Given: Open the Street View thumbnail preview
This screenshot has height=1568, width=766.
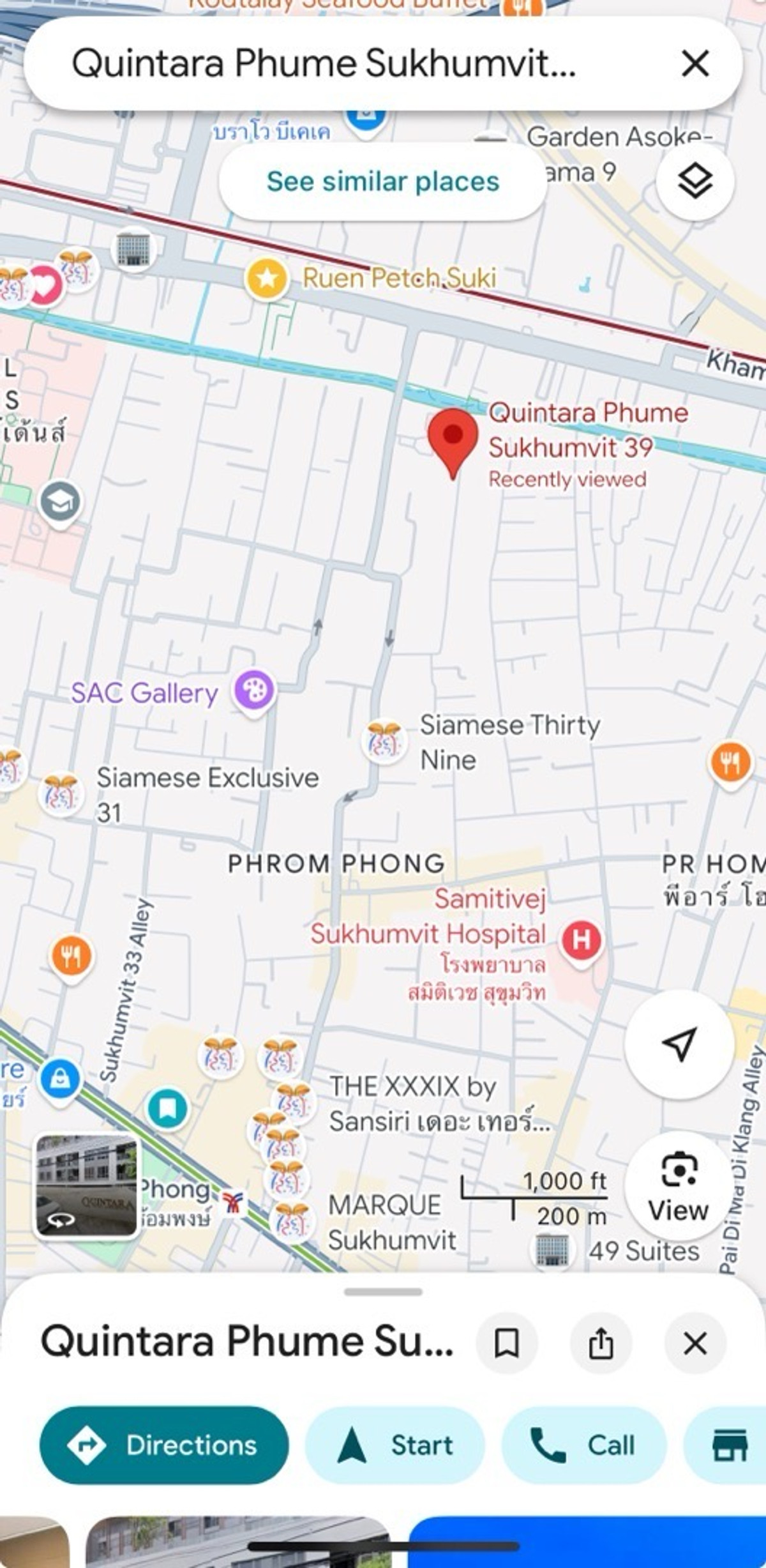Looking at the screenshot, I should (86, 1185).
